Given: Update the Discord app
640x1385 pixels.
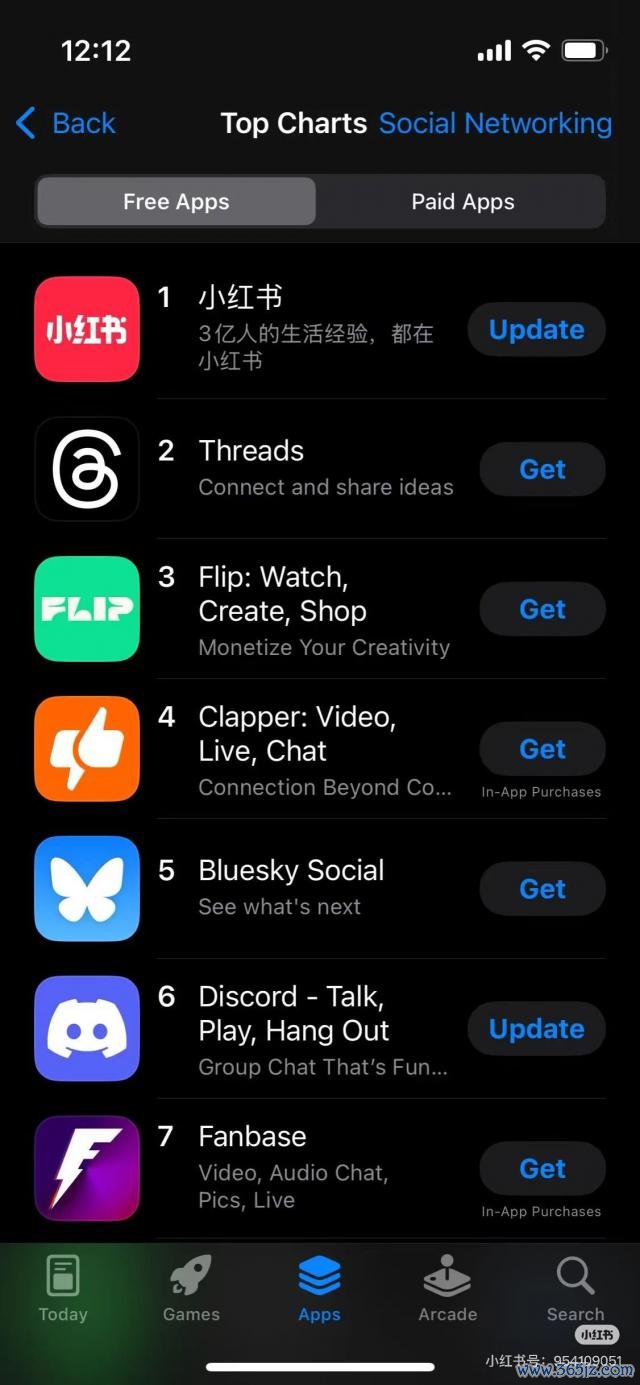Looking at the screenshot, I should pos(536,1029).
